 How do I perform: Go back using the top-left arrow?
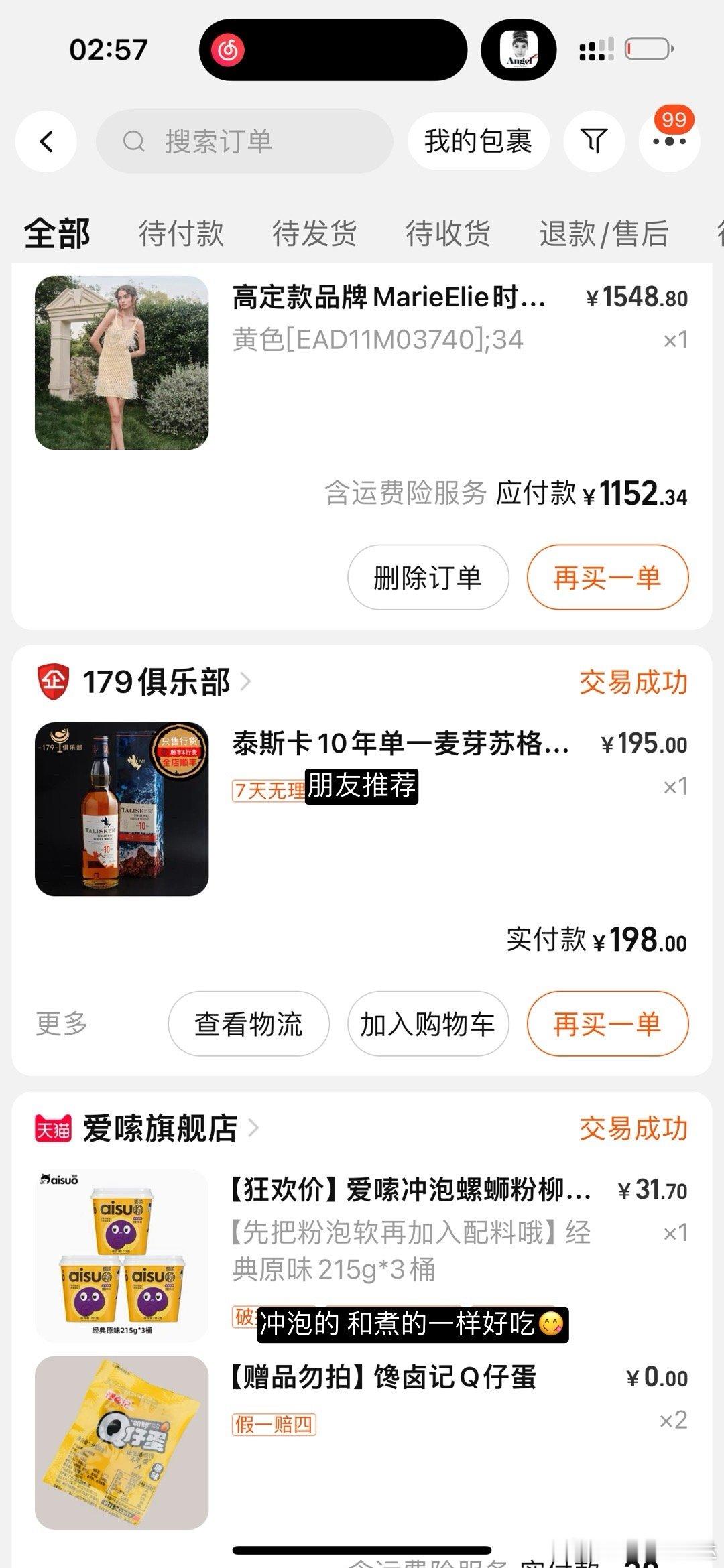[46, 141]
